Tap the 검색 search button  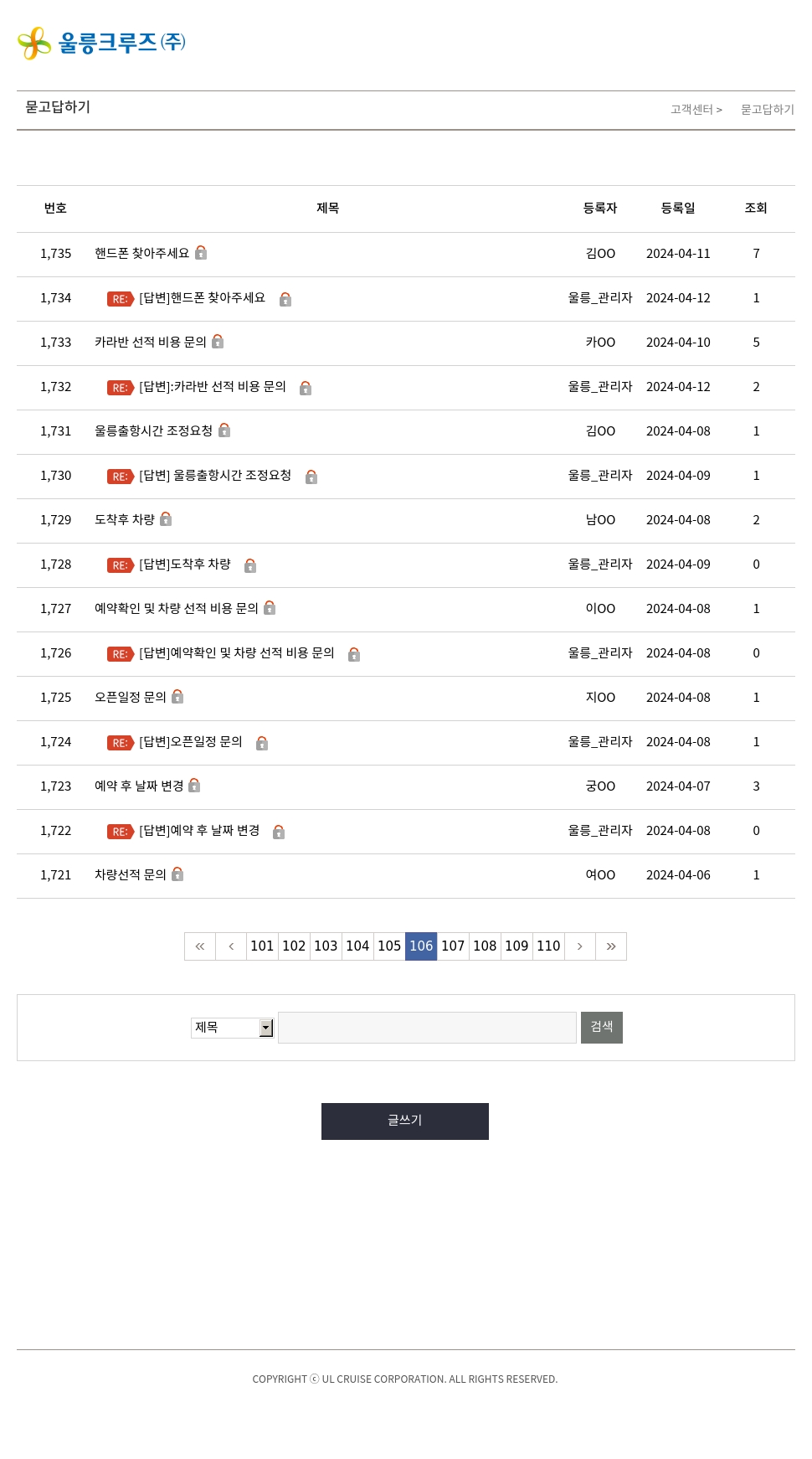click(x=602, y=1028)
